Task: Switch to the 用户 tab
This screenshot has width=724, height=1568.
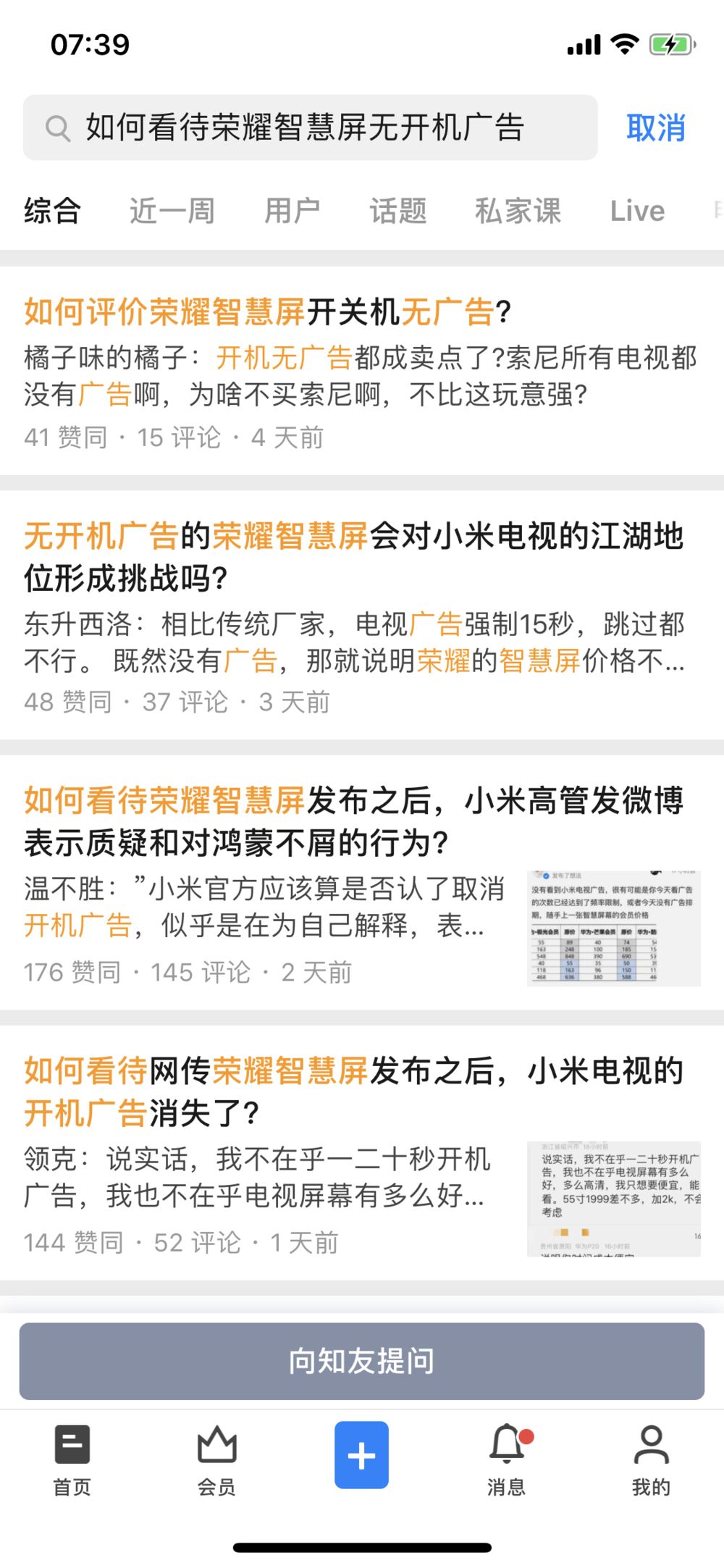Action: 292,211
